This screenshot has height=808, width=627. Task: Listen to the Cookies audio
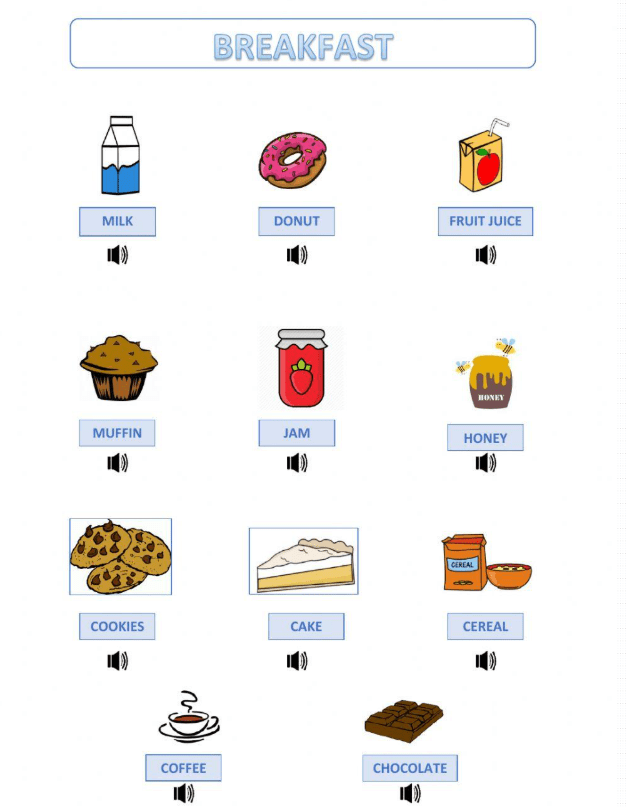(x=118, y=660)
